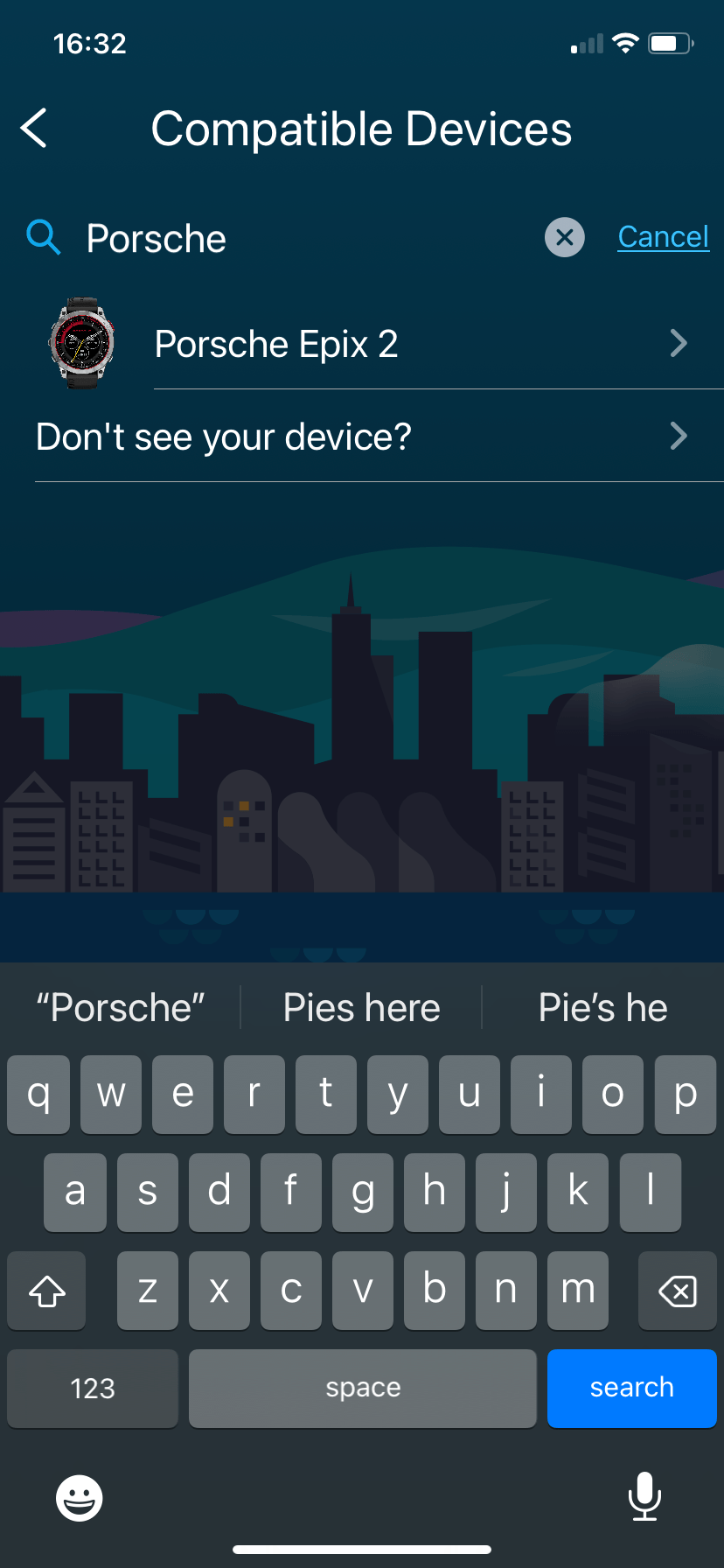
Task: Go back from Compatible Devices
Action: (x=35, y=129)
